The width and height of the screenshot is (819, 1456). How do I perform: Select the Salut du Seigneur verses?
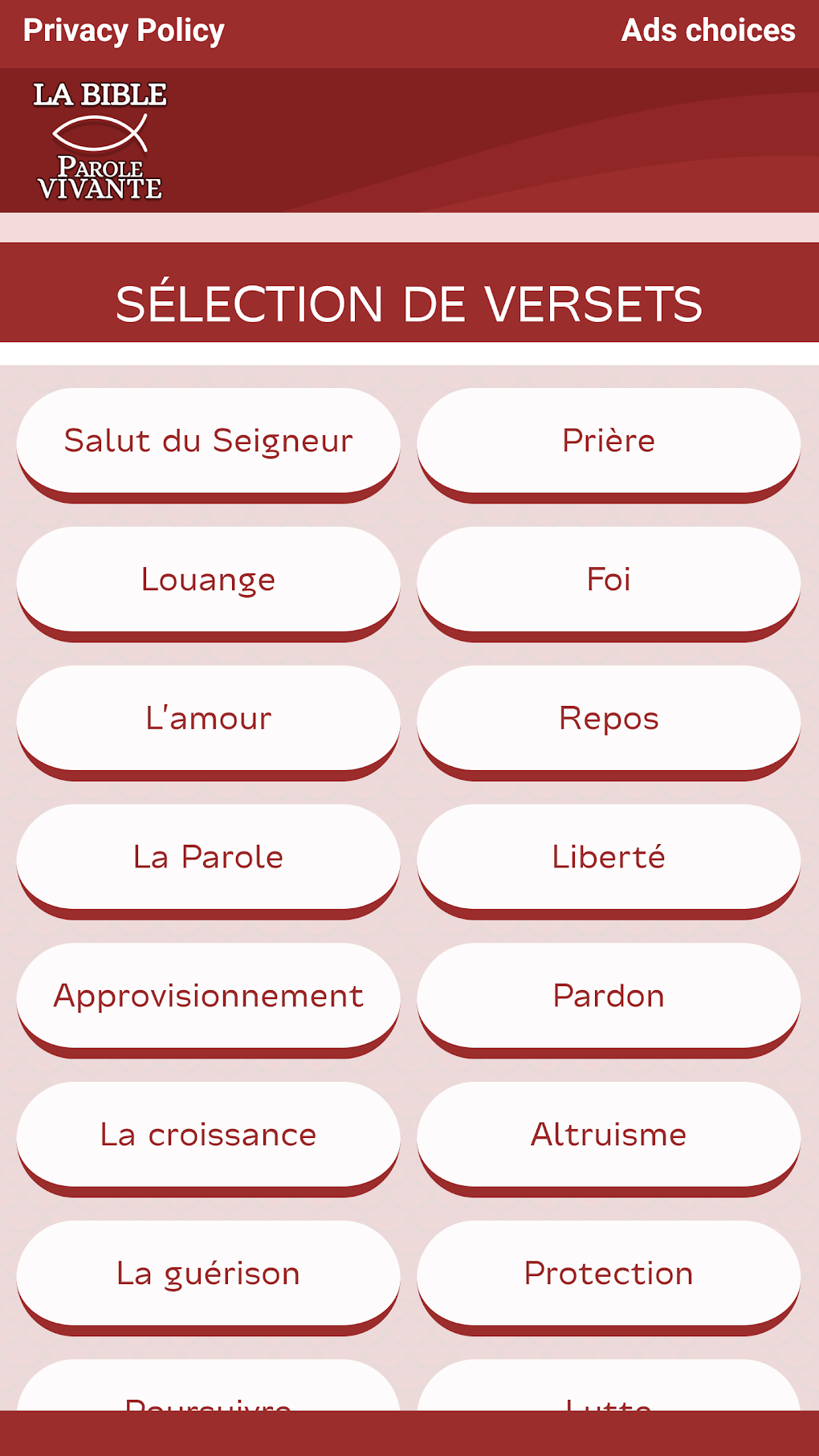(x=208, y=441)
